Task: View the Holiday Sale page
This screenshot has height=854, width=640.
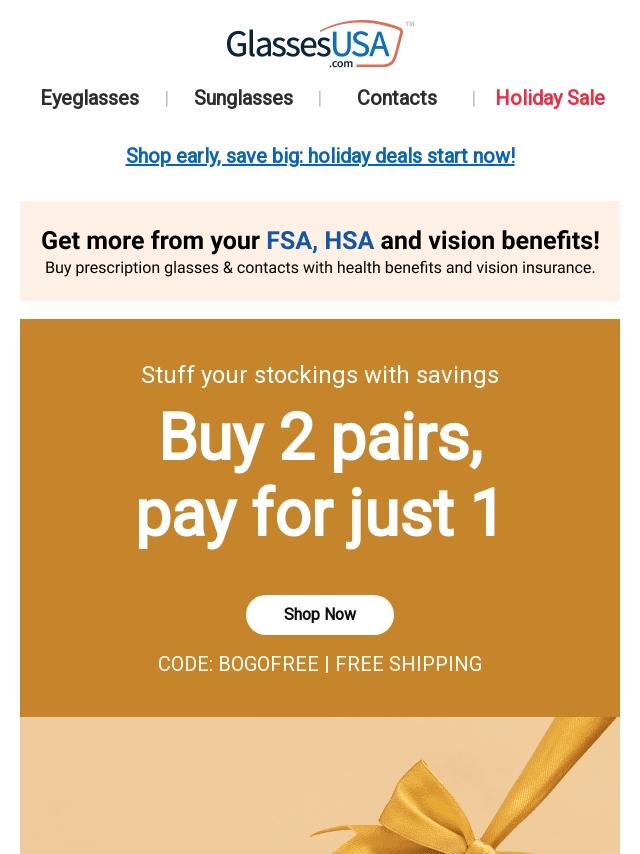Action: pyautogui.click(x=550, y=98)
